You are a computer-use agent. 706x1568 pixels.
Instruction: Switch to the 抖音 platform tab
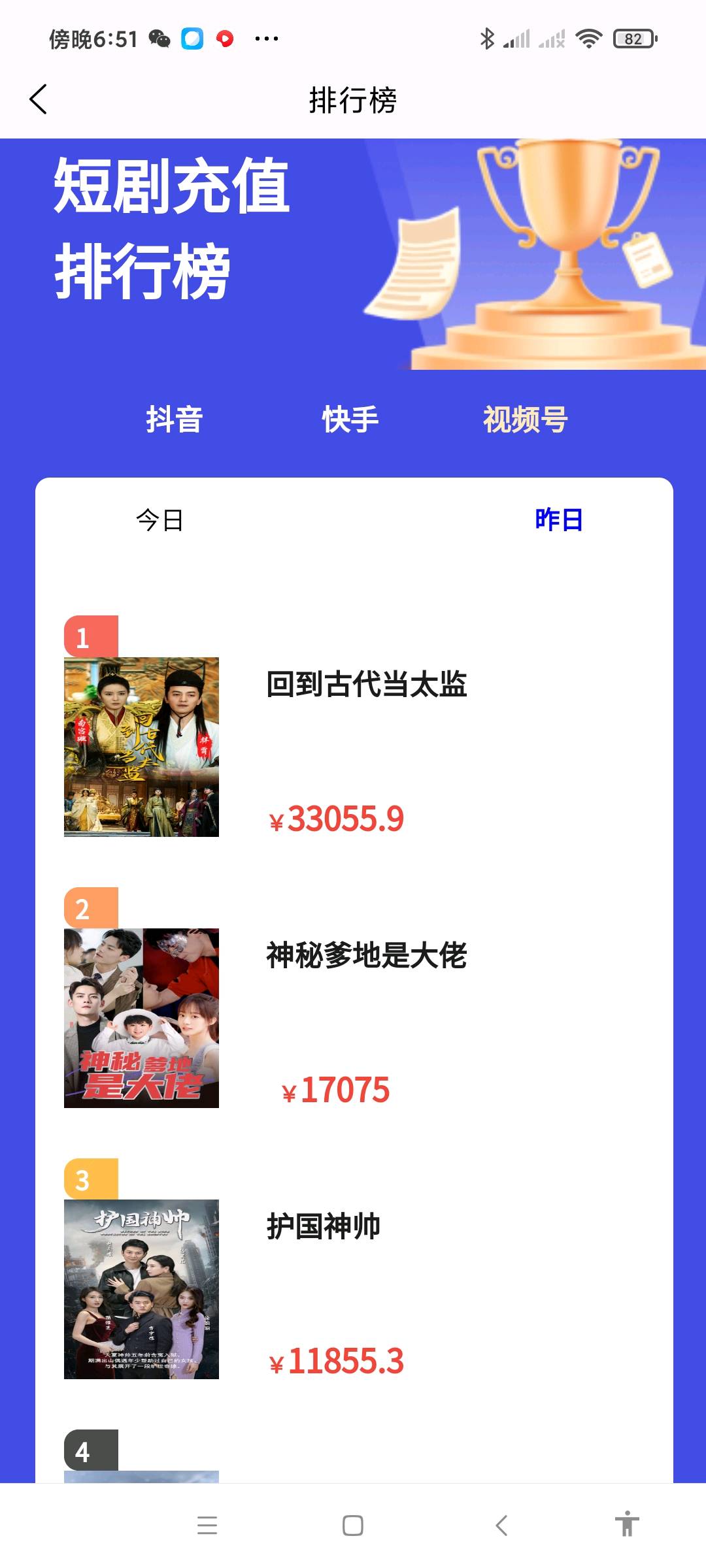[x=174, y=419]
